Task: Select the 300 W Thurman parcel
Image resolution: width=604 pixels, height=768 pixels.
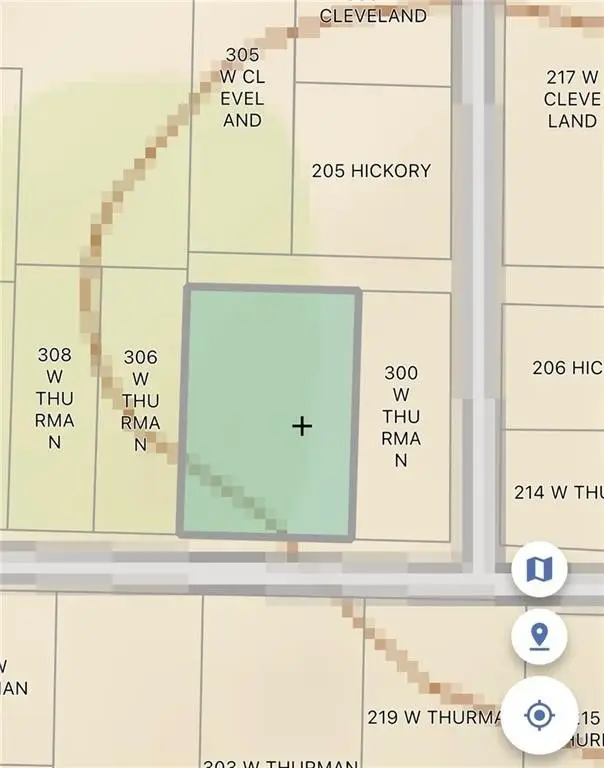Action: (x=402, y=416)
